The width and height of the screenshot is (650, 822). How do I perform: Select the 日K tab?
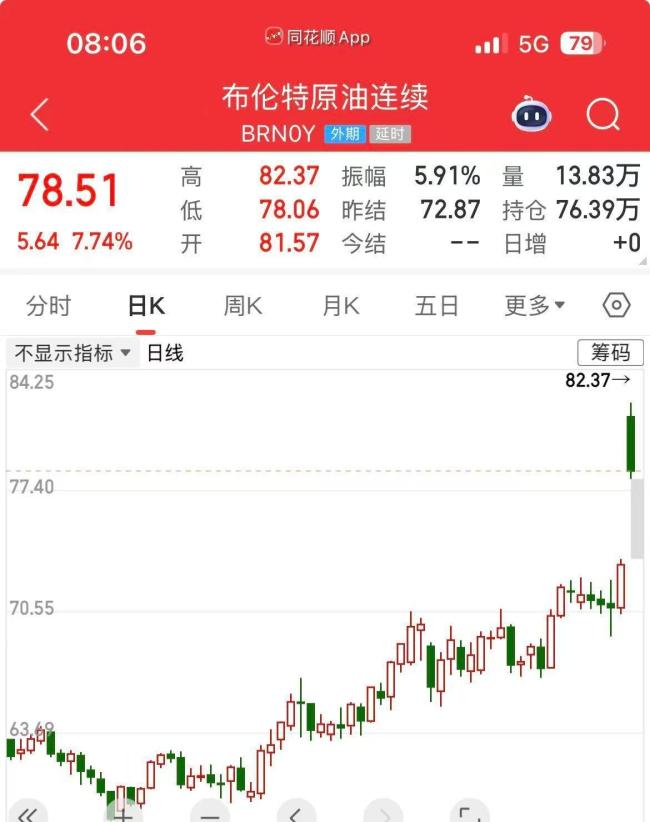click(x=146, y=306)
